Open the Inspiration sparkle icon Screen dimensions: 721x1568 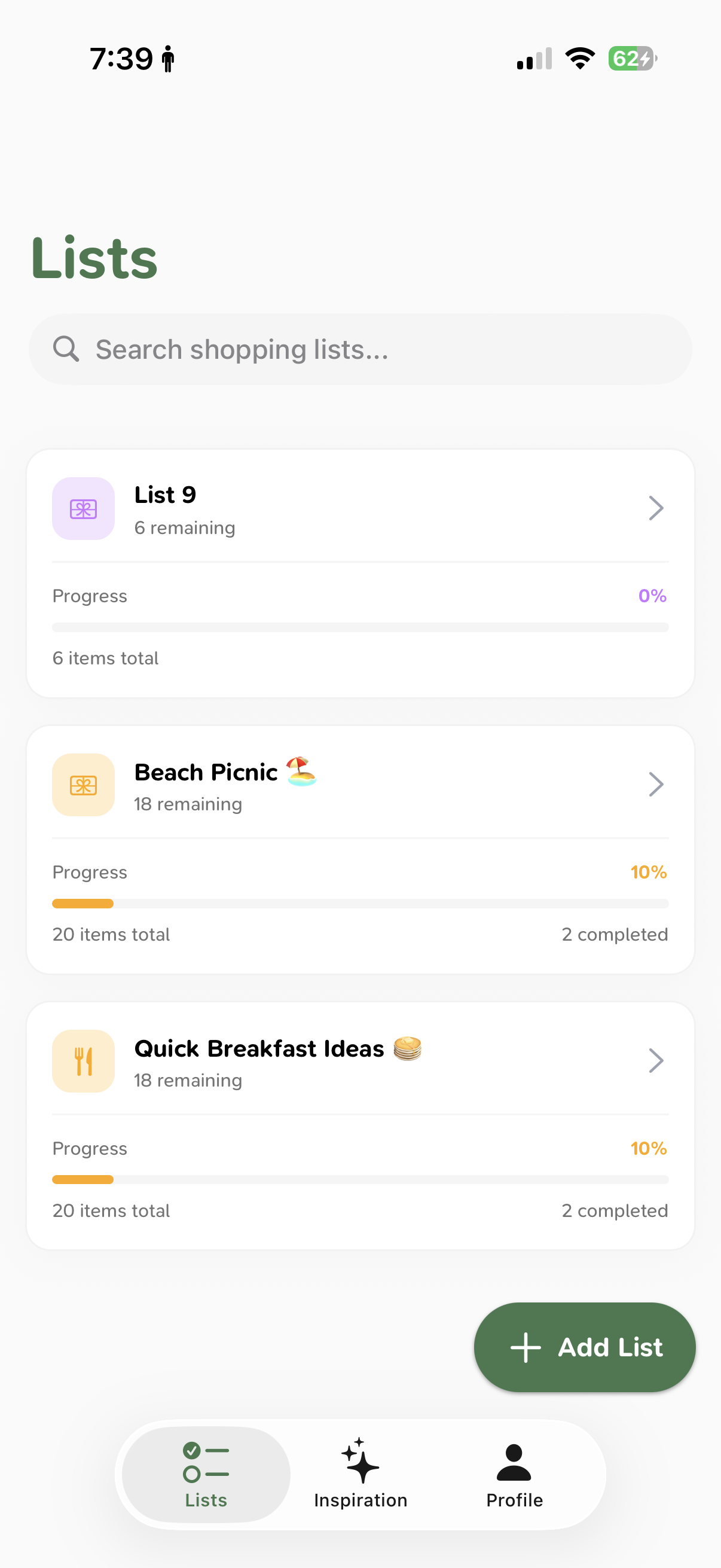[360, 1458]
